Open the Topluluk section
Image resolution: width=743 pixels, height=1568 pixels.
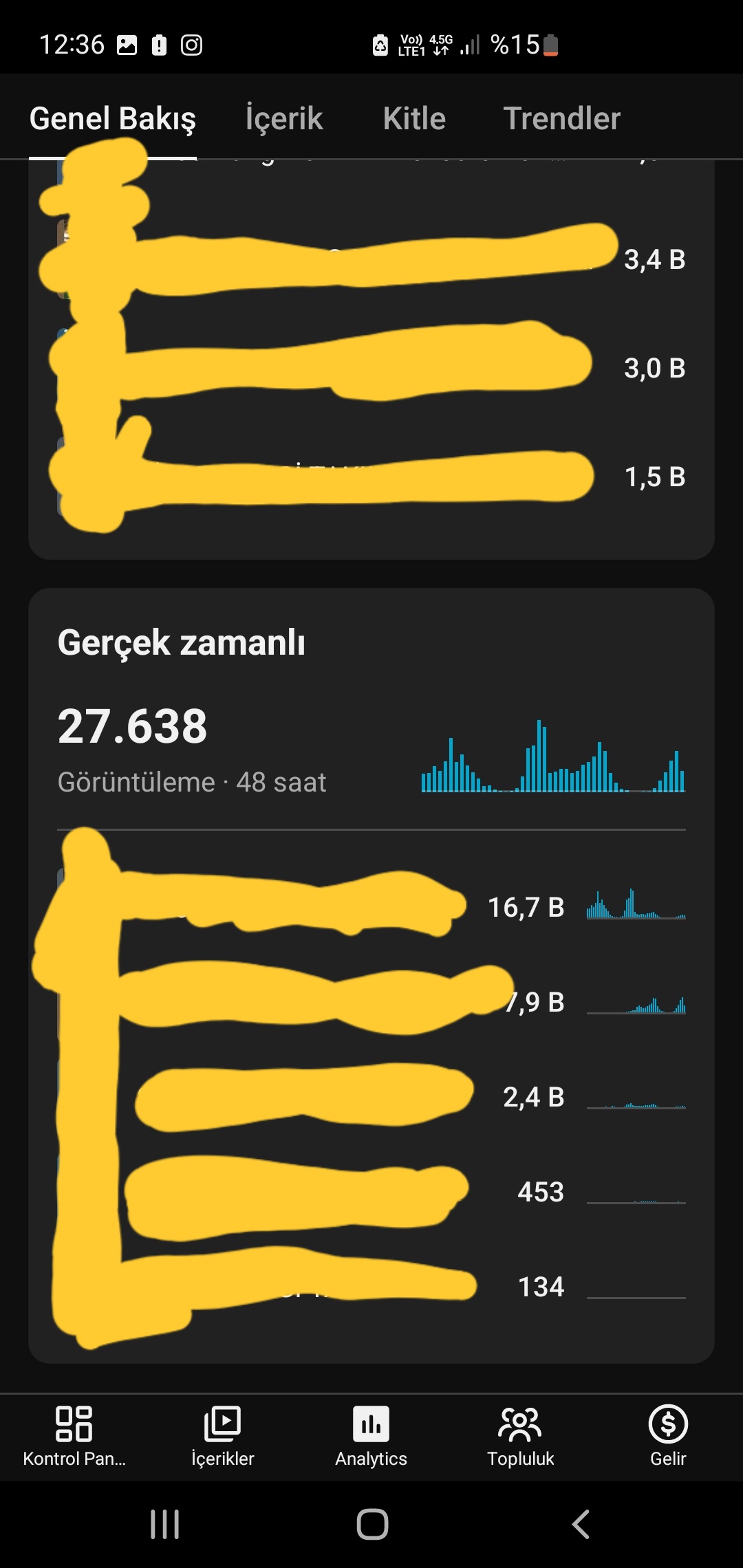pos(520,1437)
